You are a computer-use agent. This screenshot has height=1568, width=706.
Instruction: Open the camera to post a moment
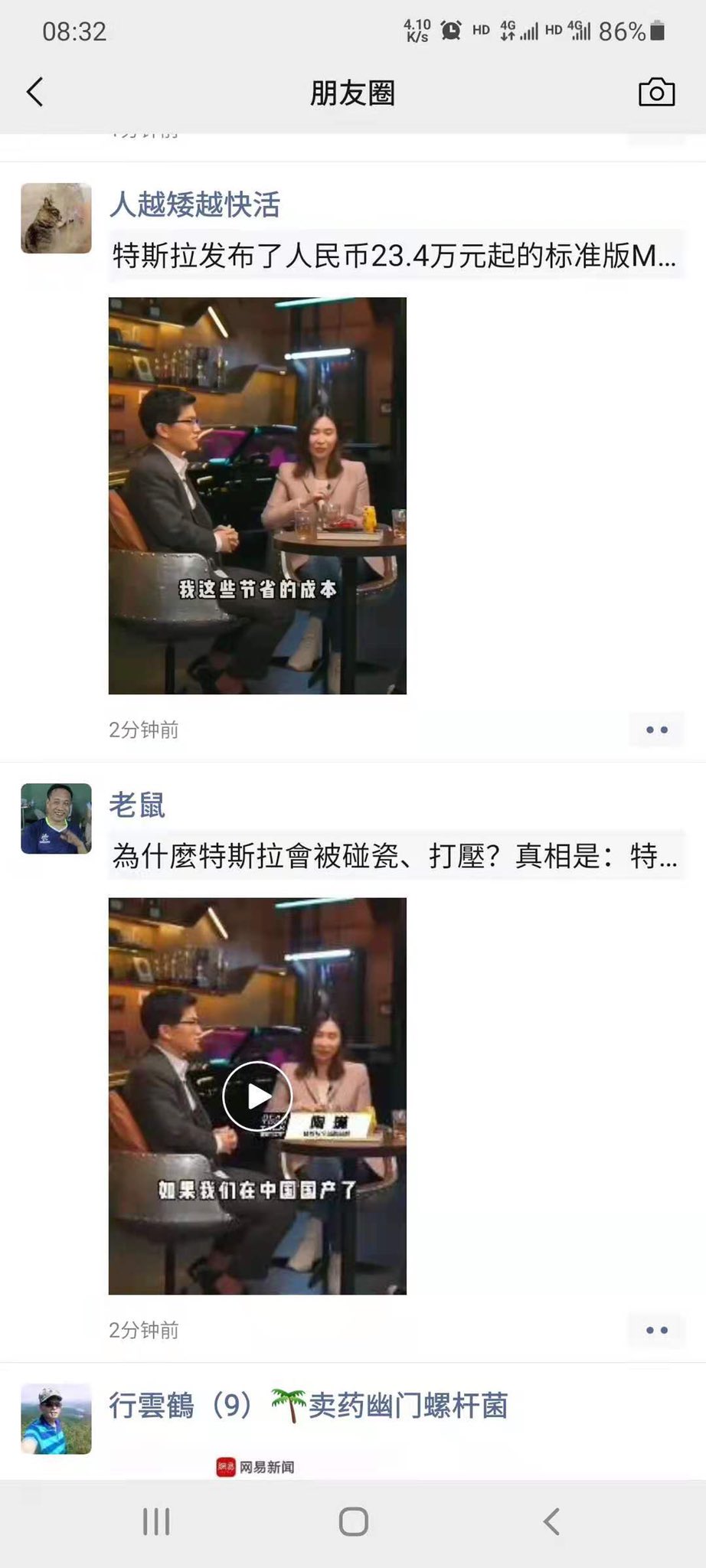656,93
